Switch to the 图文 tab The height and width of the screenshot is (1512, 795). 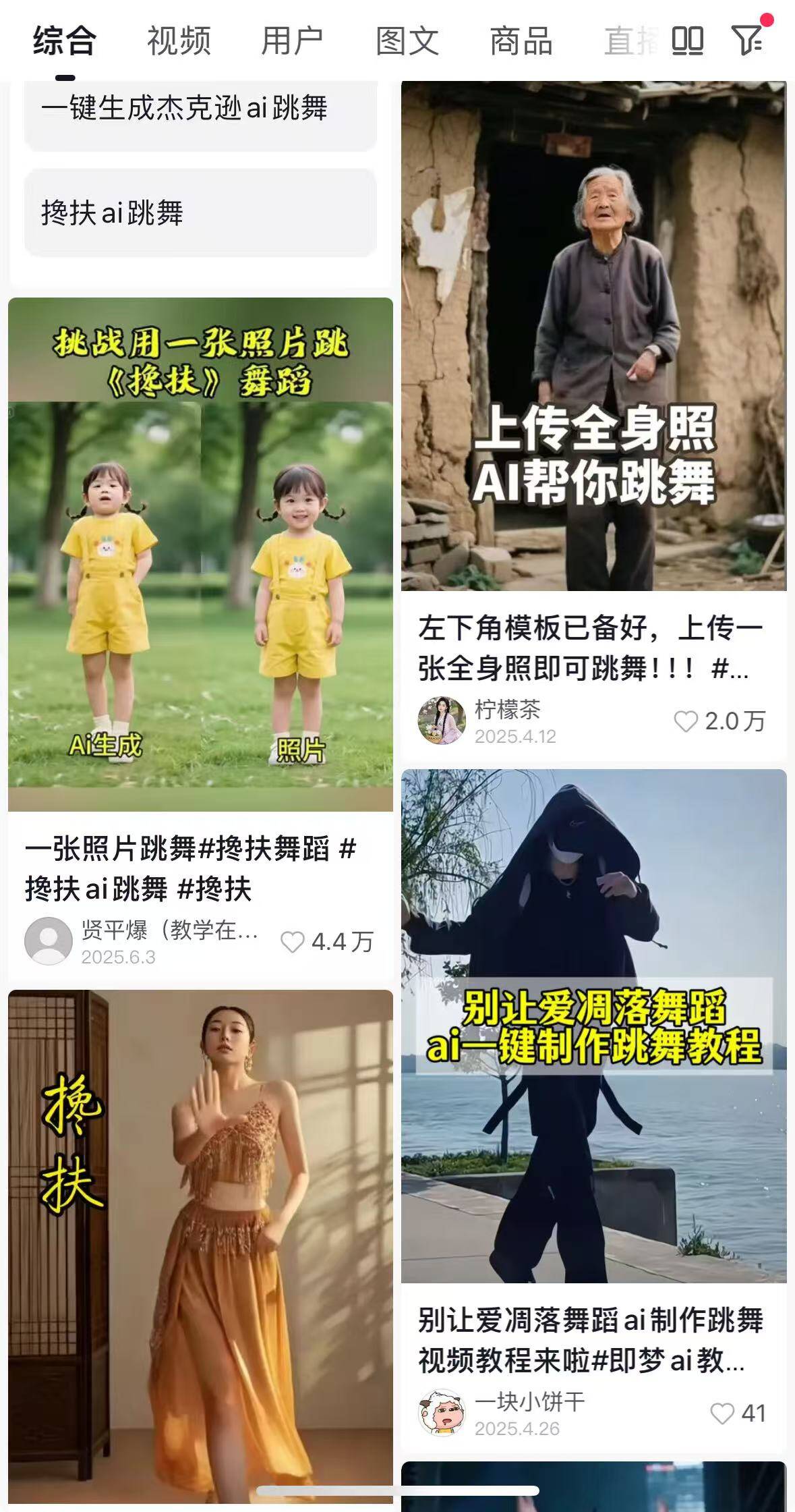coord(407,41)
